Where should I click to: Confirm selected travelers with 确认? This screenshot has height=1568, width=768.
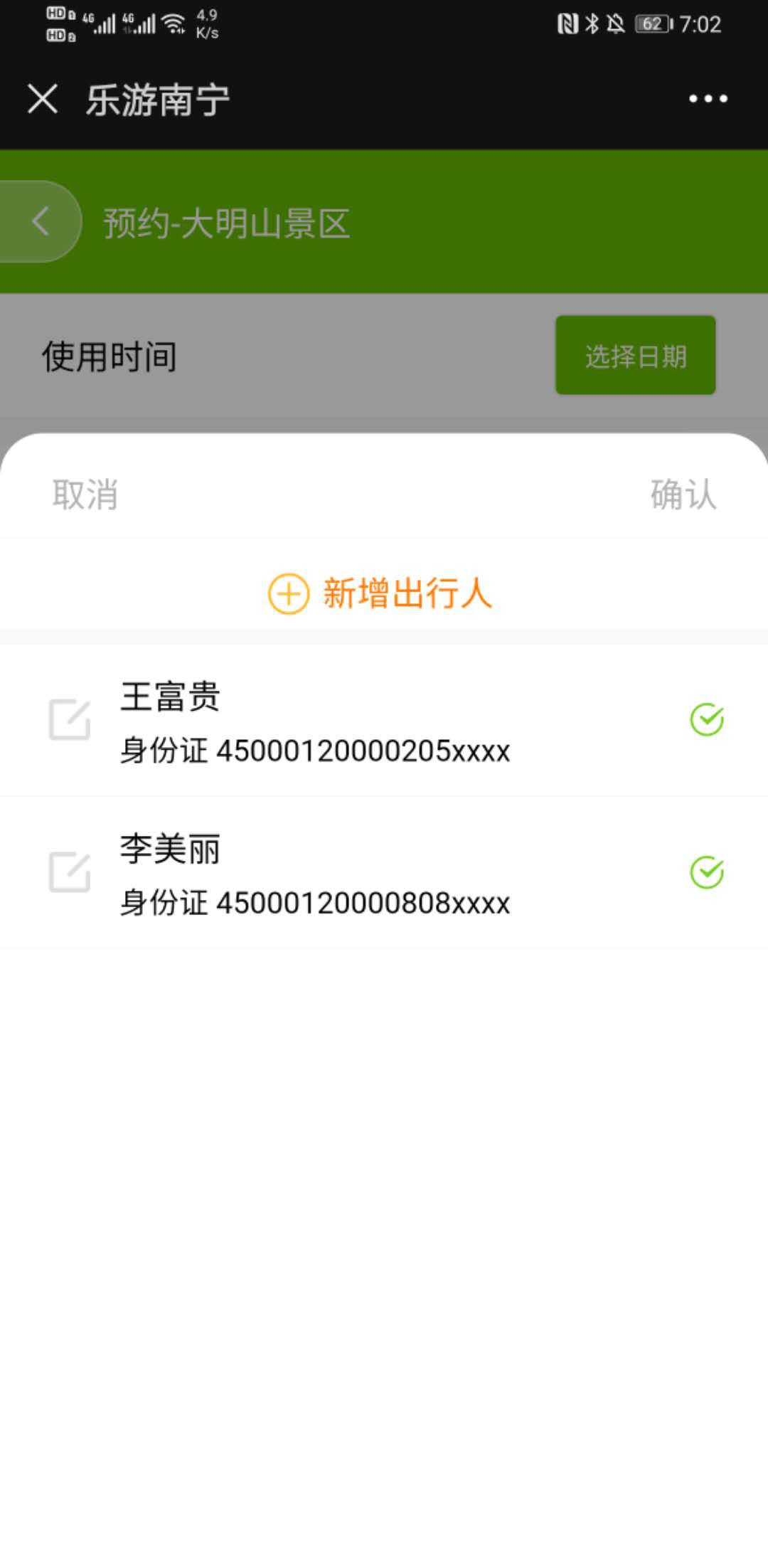click(x=683, y=494)
